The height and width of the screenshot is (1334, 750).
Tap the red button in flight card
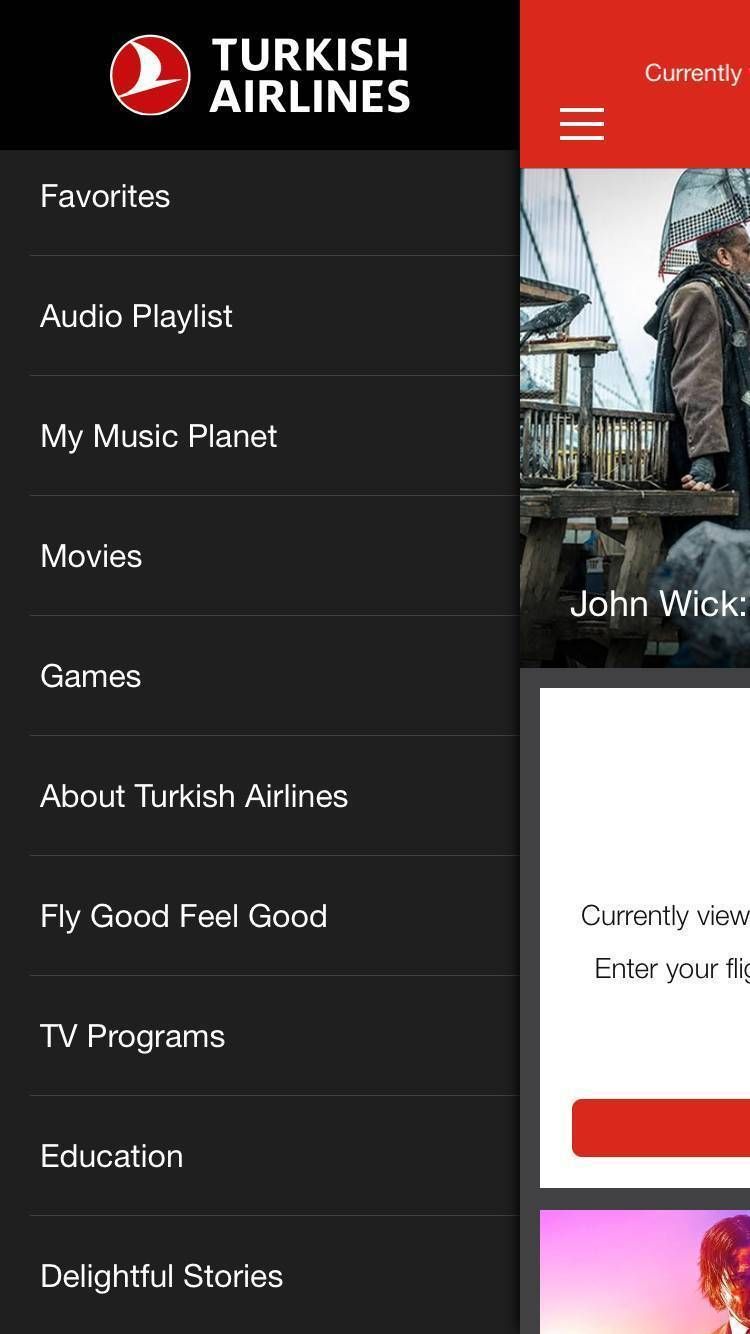pos(662,1128)
